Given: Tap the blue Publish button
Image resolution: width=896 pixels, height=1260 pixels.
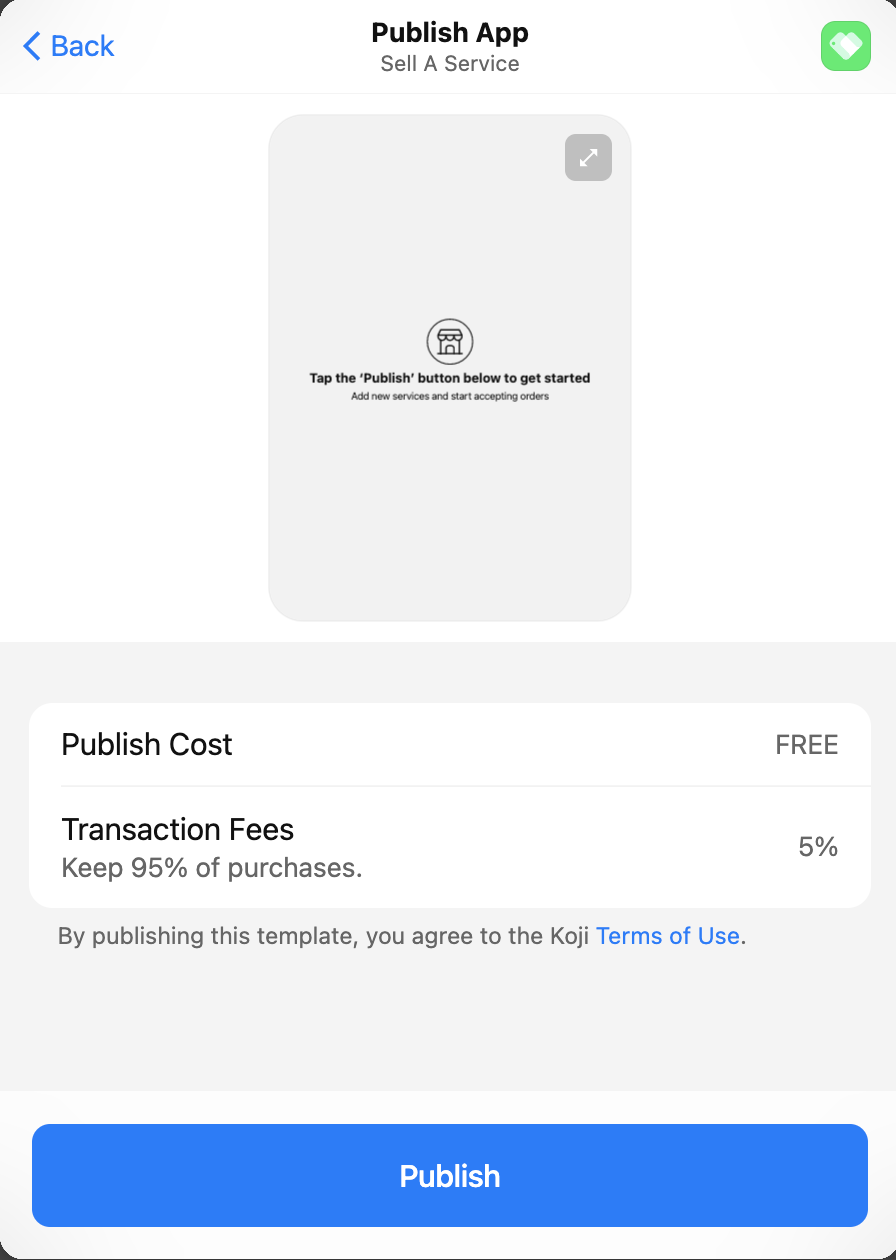Looking at the screenshot, I should pyautogui.click(x=450, y=1175).
